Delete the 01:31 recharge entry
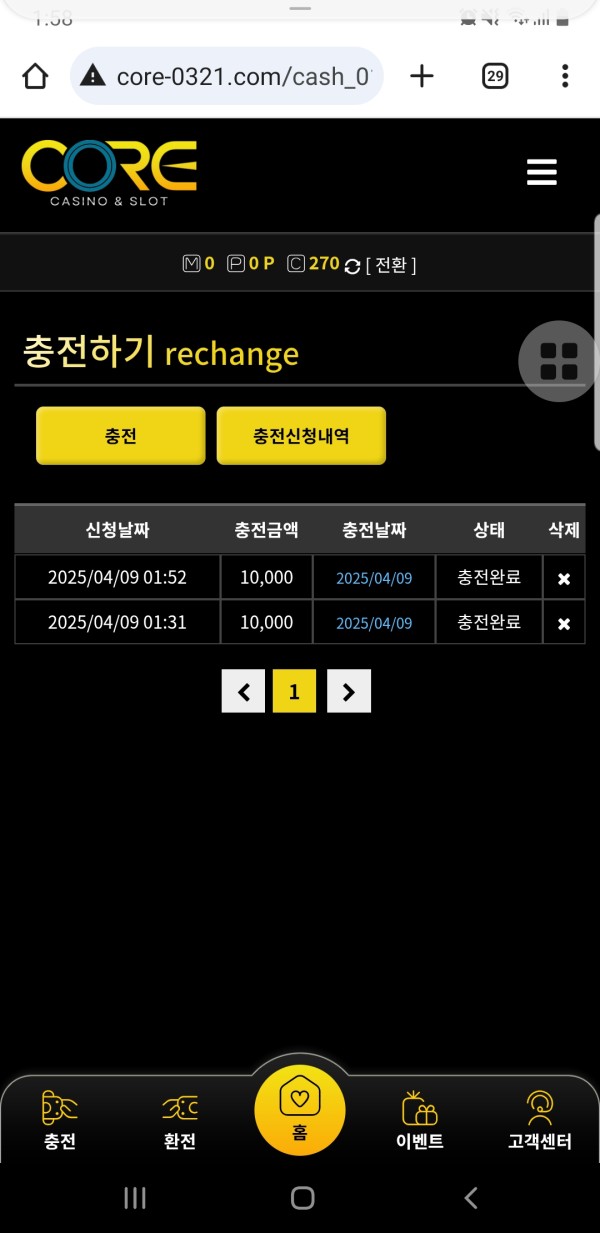The height and width of the screenshot is (1233, 600). click(x=563, y=623)
